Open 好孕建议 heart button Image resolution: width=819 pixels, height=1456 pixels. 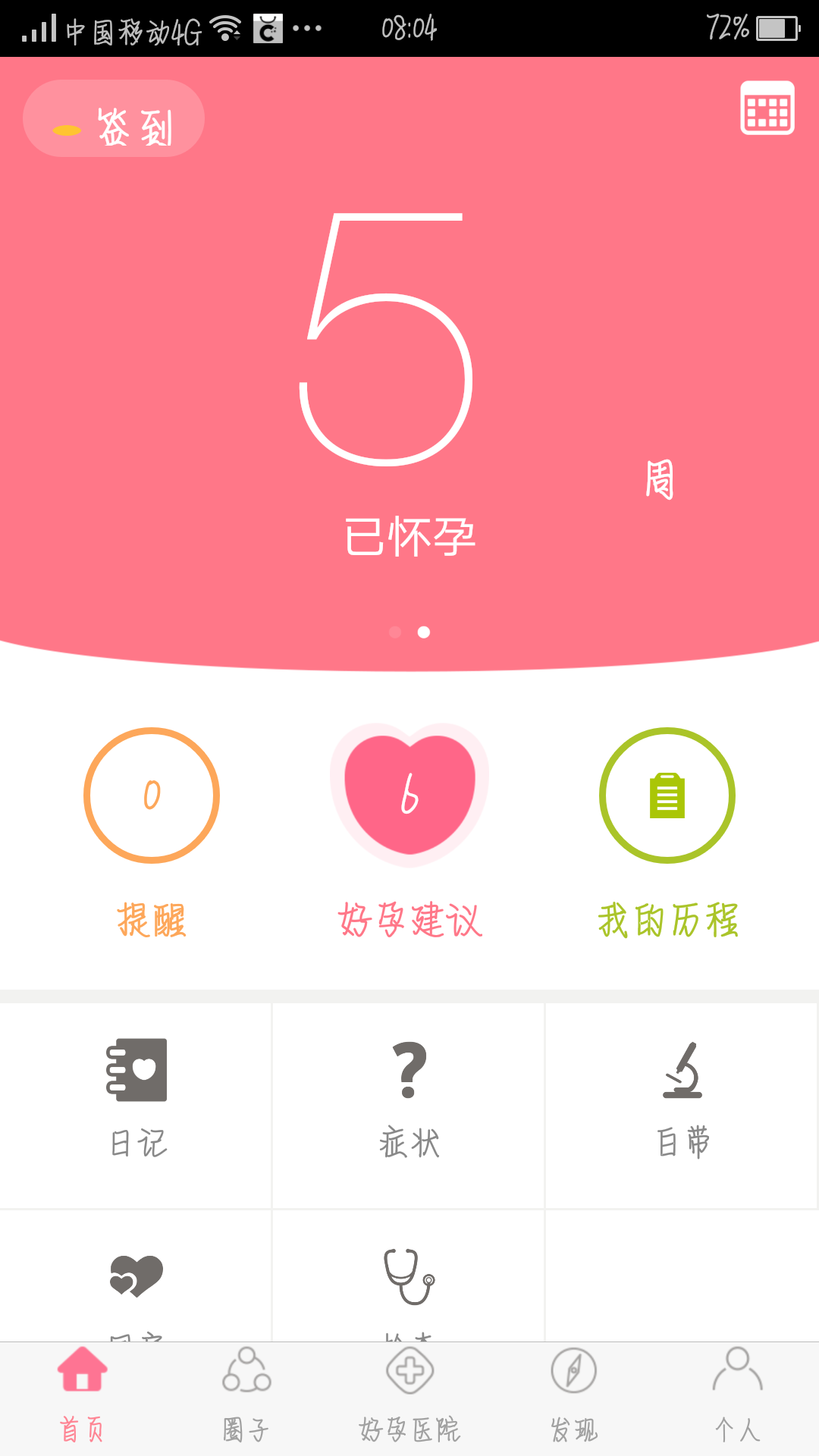[409, 795]
